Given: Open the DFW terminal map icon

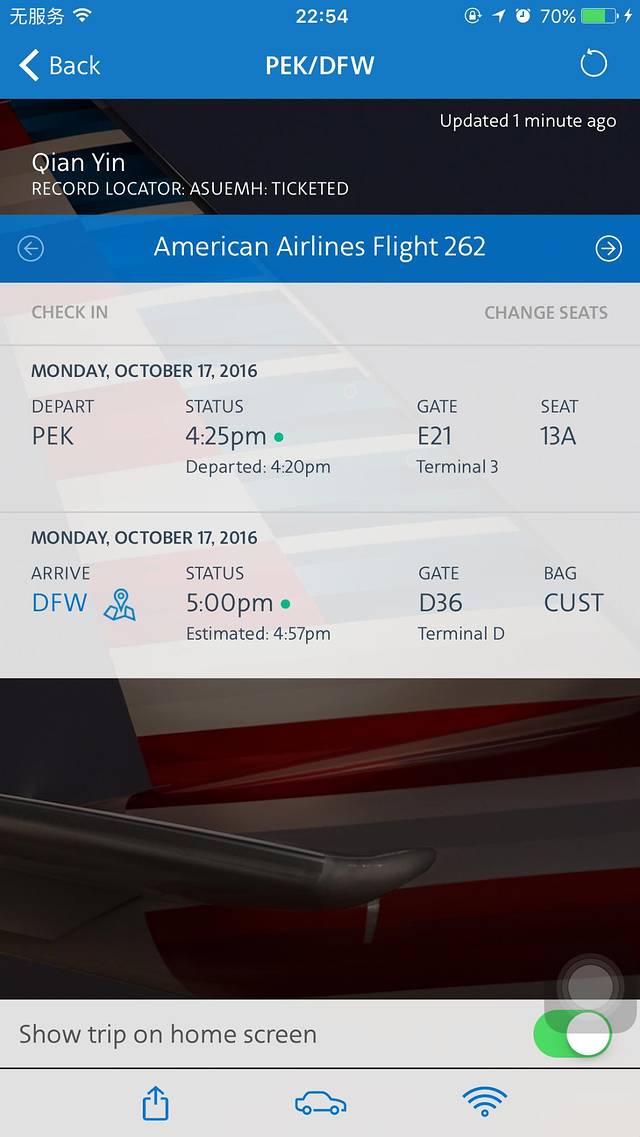Looking at the screenshot, I should point(120,604).
